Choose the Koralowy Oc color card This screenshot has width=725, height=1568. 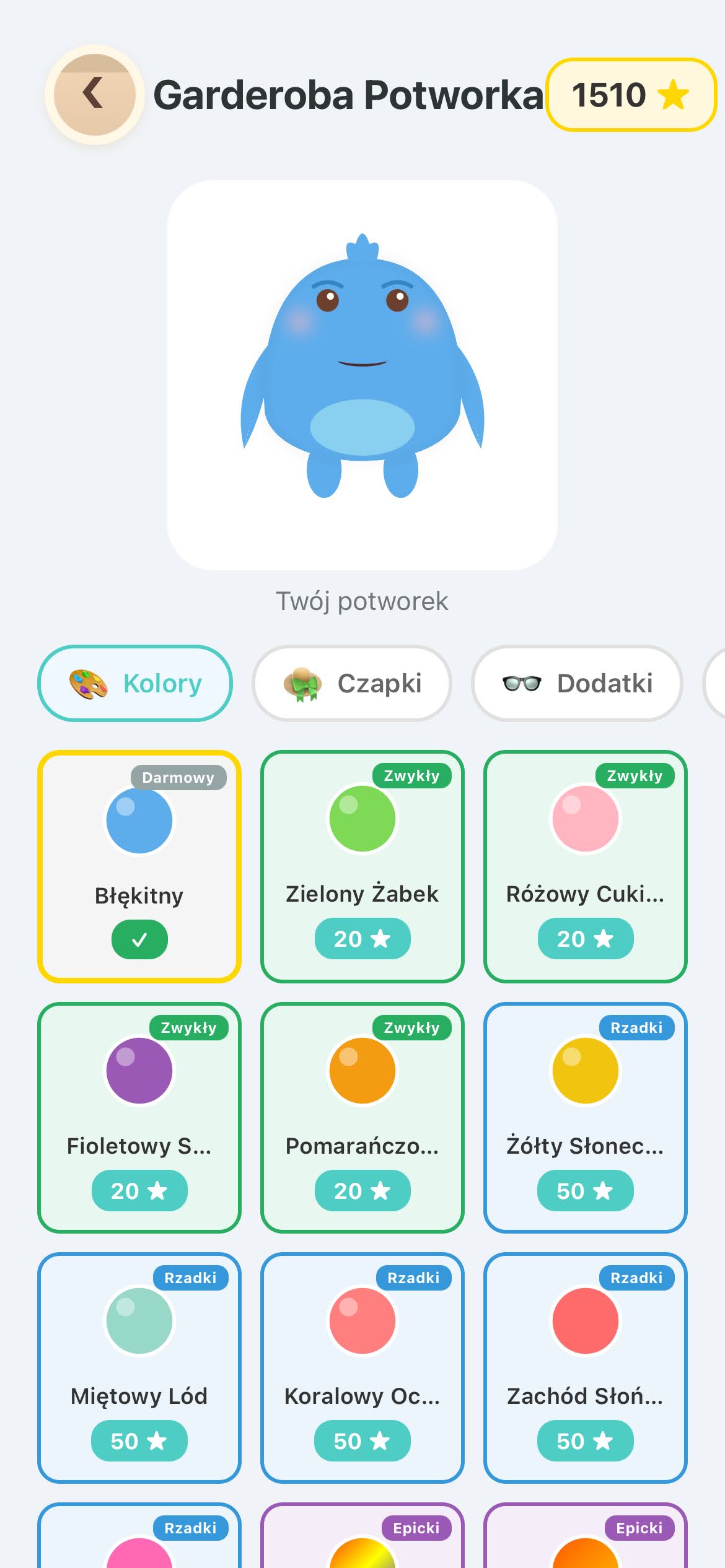(362, 1368)
